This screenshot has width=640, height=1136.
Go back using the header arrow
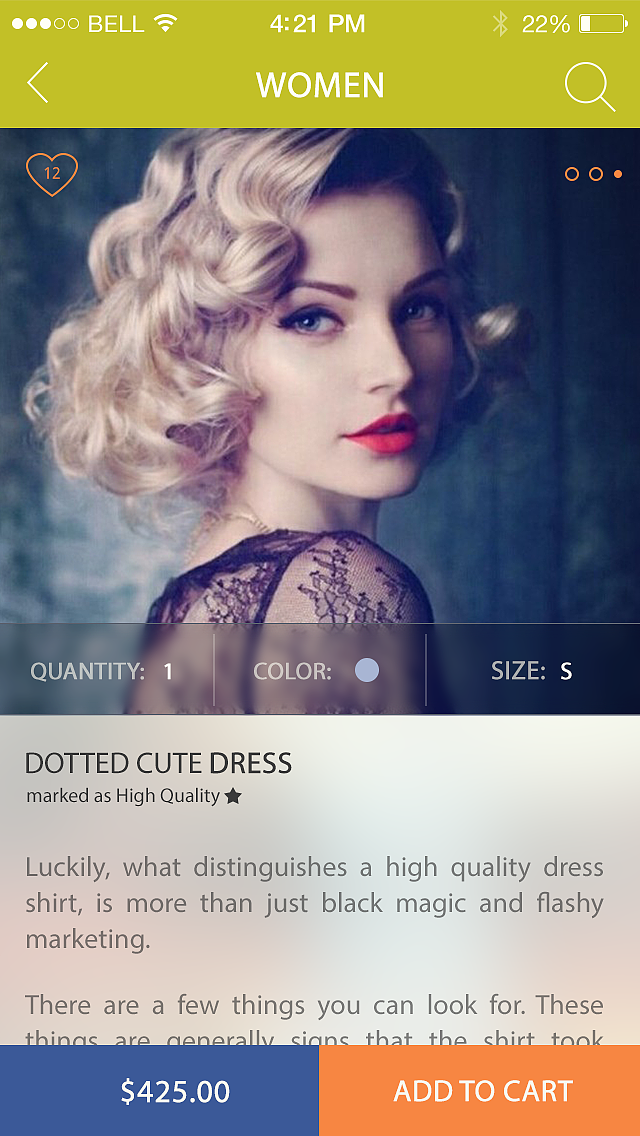pyautogui.click(x=38, y=82)
